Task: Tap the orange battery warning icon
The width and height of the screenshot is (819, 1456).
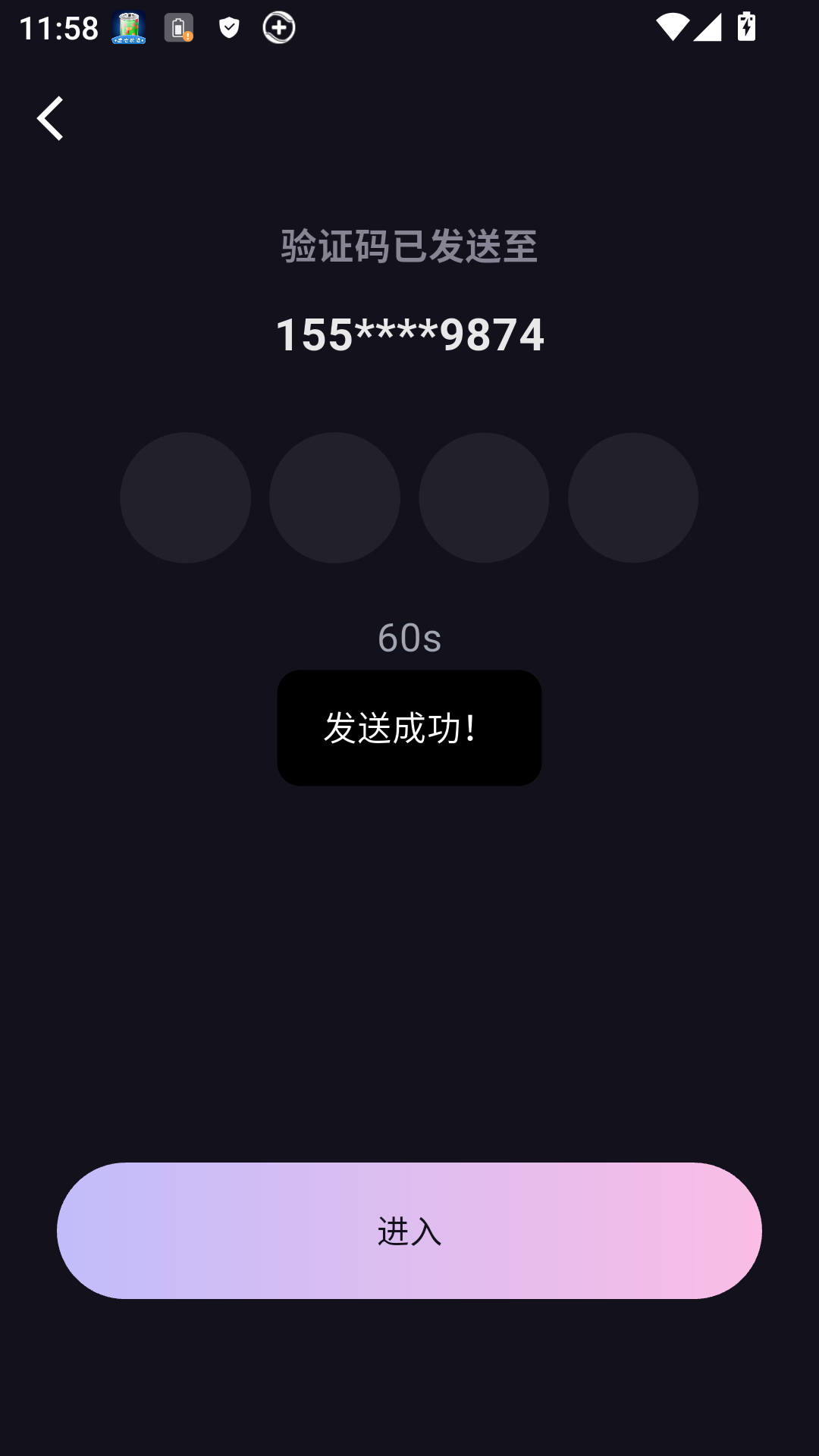Action: coord(177,28)
